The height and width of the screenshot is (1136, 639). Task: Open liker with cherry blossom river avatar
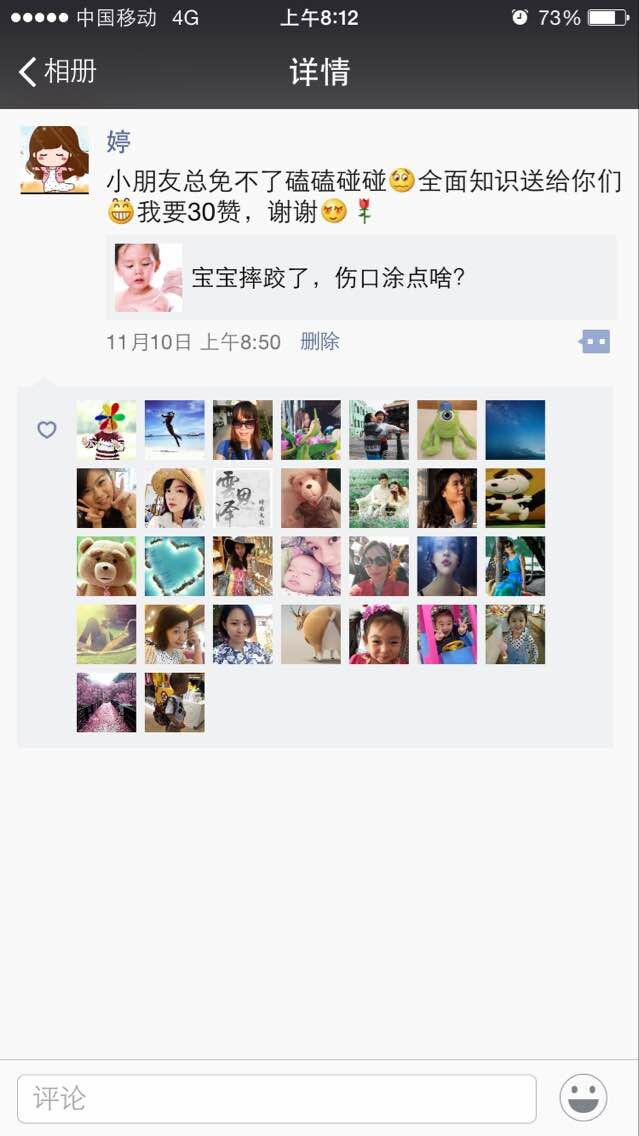point(107,702)
